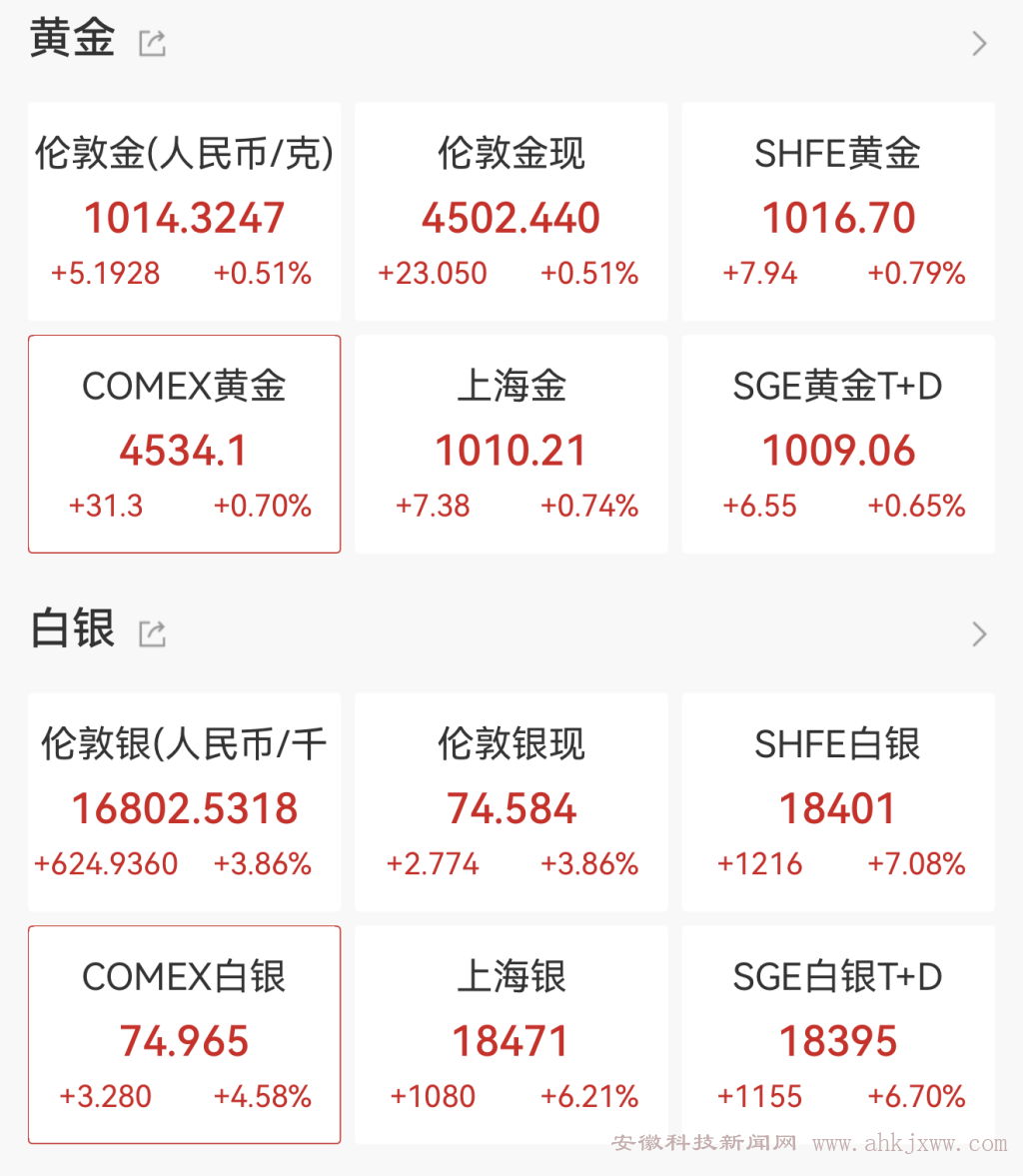Select the 伦敦银现 price card
The width and height of the screenshot is (1023, 1176).
pyautogui.click(x=511, y=801)
